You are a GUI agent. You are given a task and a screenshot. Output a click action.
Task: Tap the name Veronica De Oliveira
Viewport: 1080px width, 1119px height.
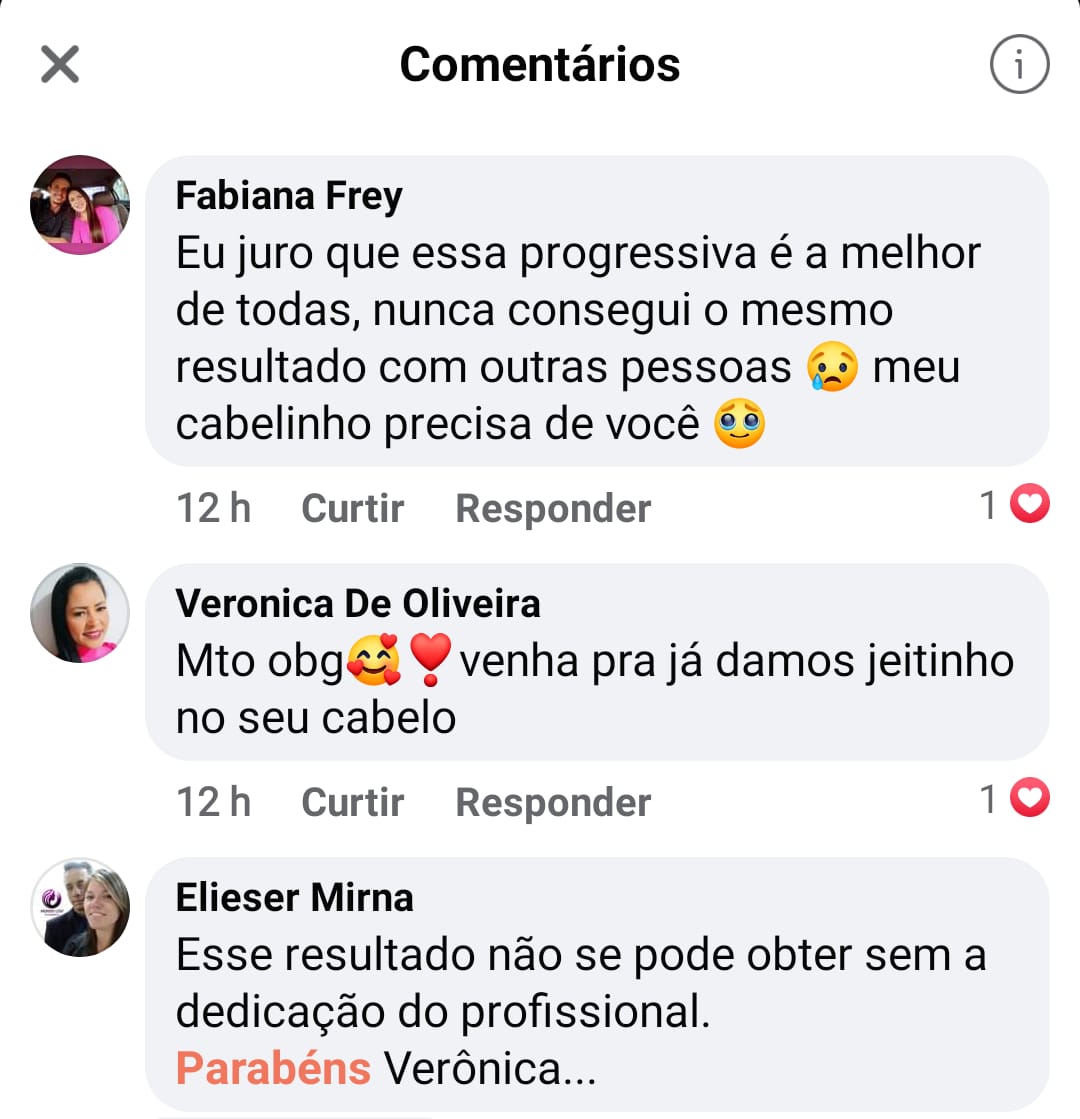(x=358, y=604)
